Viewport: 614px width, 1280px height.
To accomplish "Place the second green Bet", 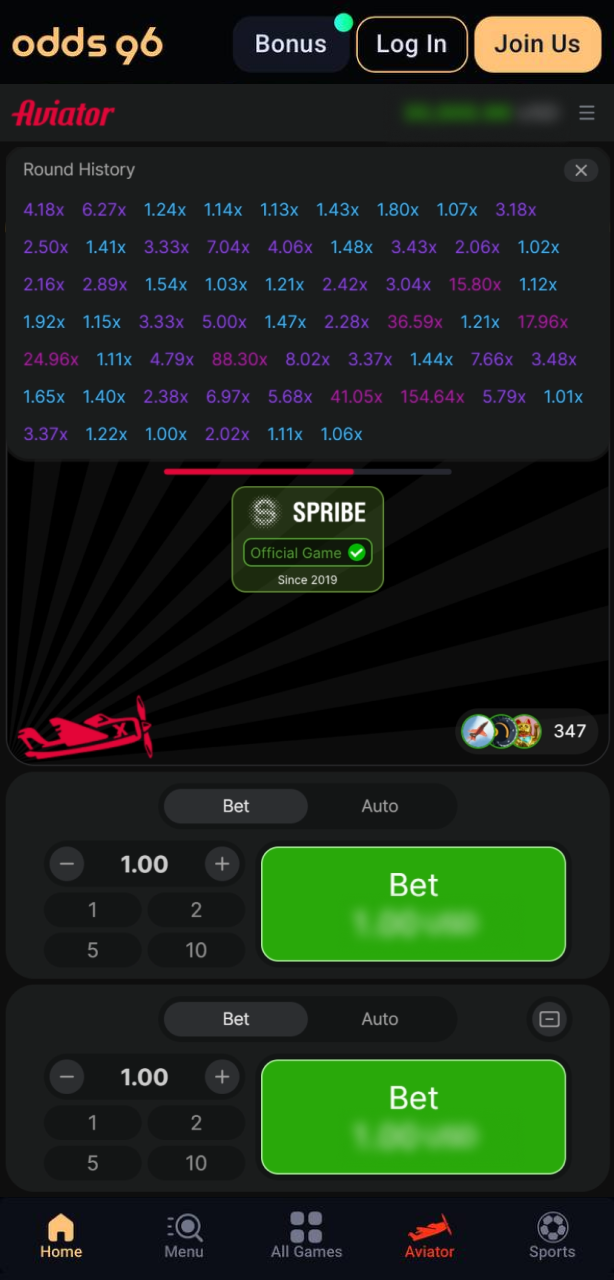I will point(413,1116).
